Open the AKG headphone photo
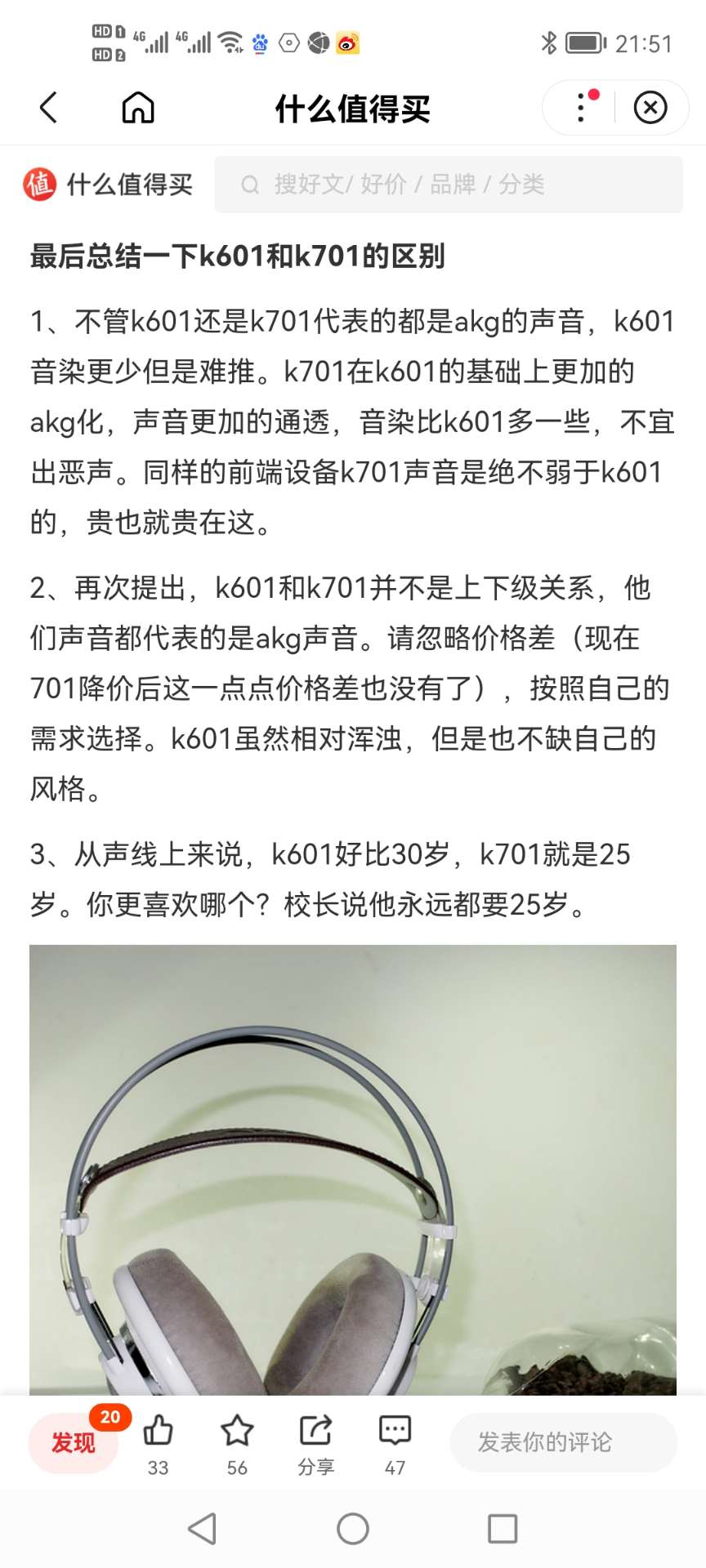 353,1169
